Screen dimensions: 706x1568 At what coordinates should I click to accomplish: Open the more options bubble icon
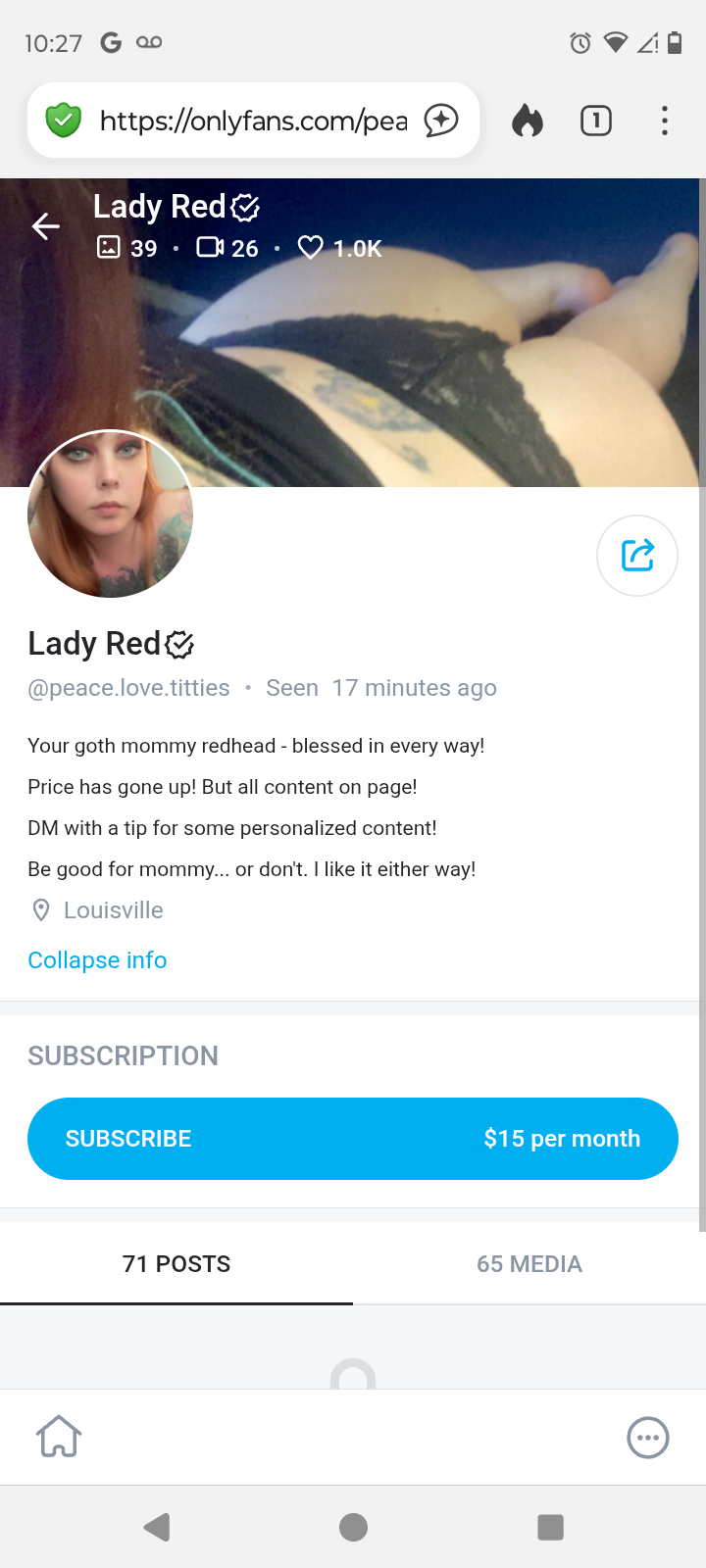(x=647, y=1438)
